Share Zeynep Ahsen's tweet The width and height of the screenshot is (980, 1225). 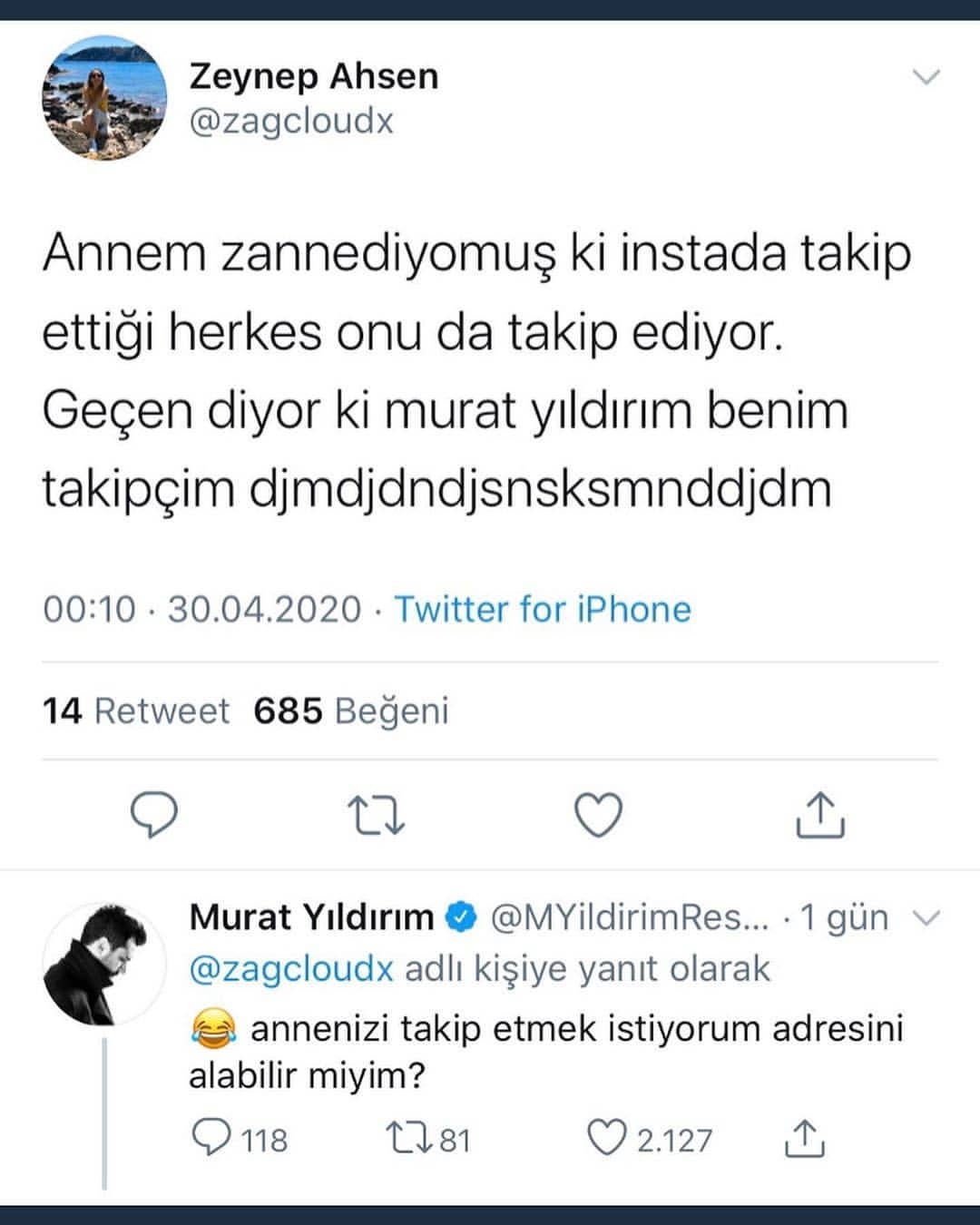(x=820, y=814)
